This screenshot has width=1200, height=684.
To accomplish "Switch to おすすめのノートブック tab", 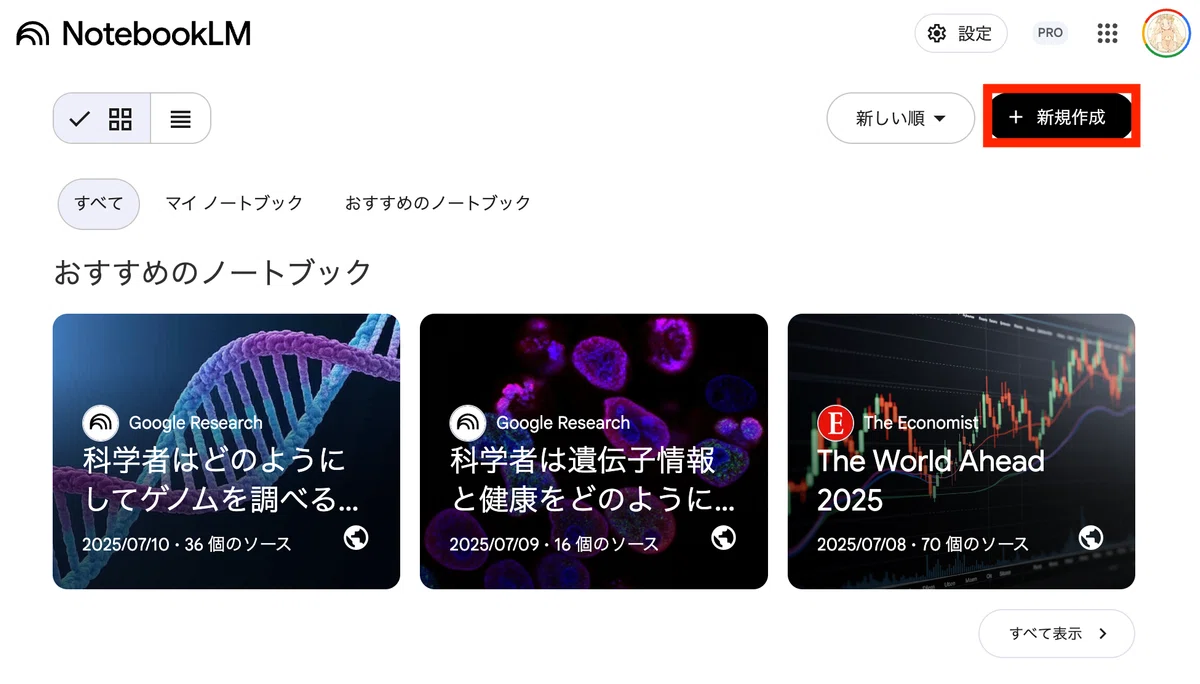I will click(x=438, y=203).
